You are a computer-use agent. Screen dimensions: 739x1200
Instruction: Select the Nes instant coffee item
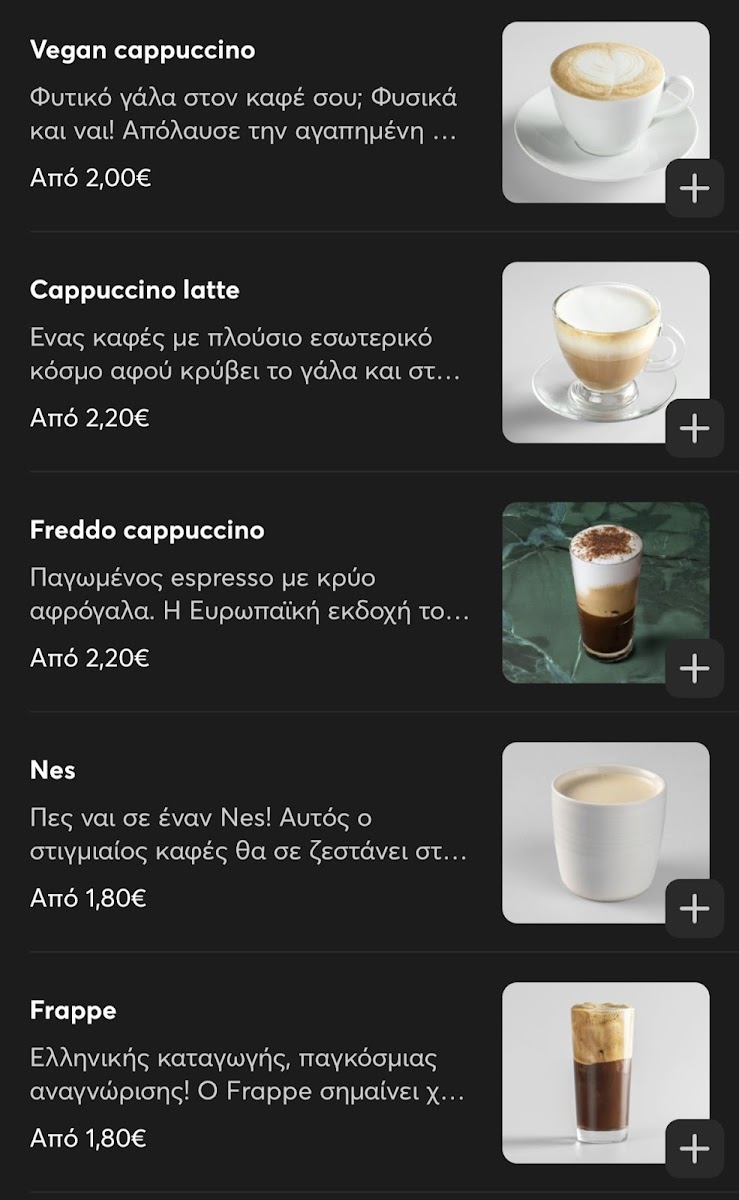(53, 770)
